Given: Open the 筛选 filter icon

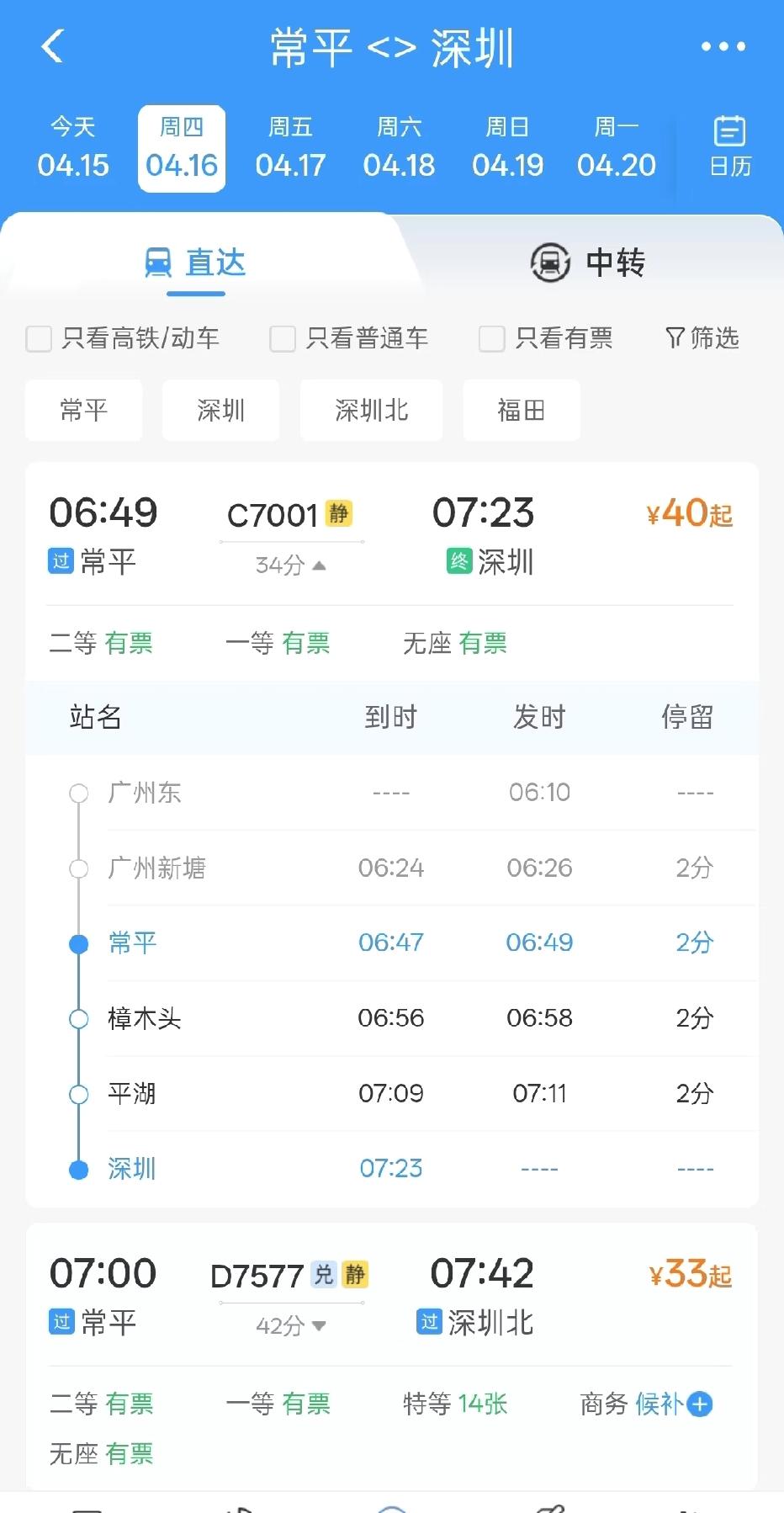Looking at the screenshot, I should [701, 338].
